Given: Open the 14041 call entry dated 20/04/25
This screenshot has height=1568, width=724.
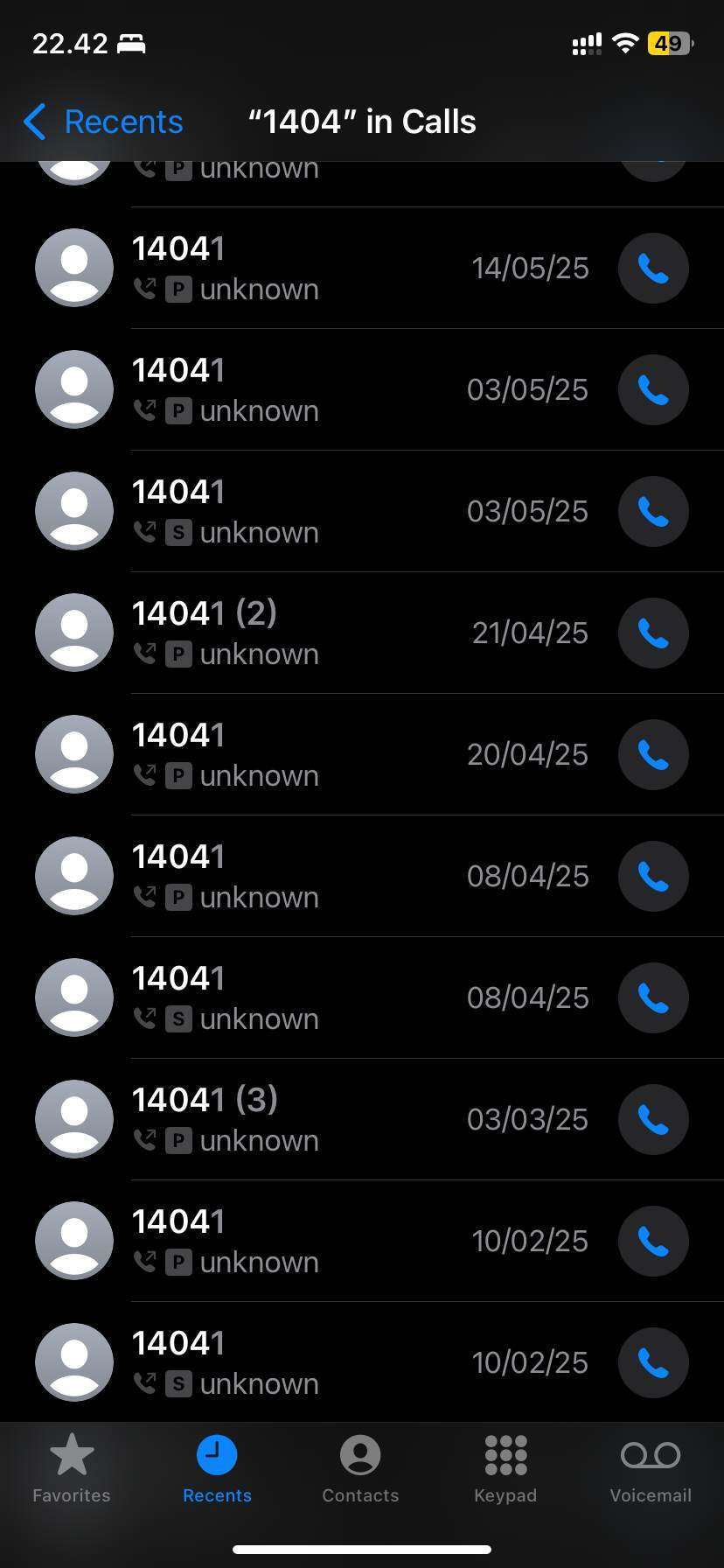Looking at the screenshot, I should coord(362,754).
